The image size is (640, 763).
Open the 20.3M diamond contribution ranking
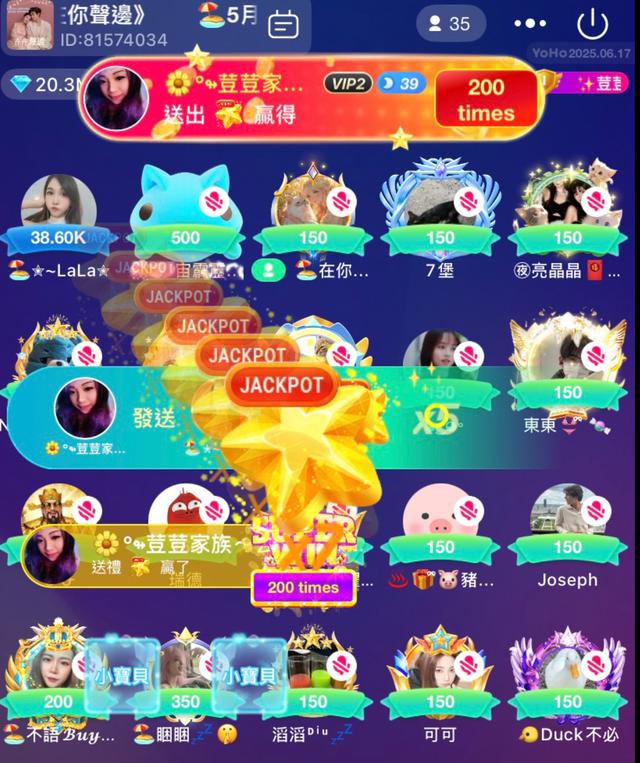point(45,85)
